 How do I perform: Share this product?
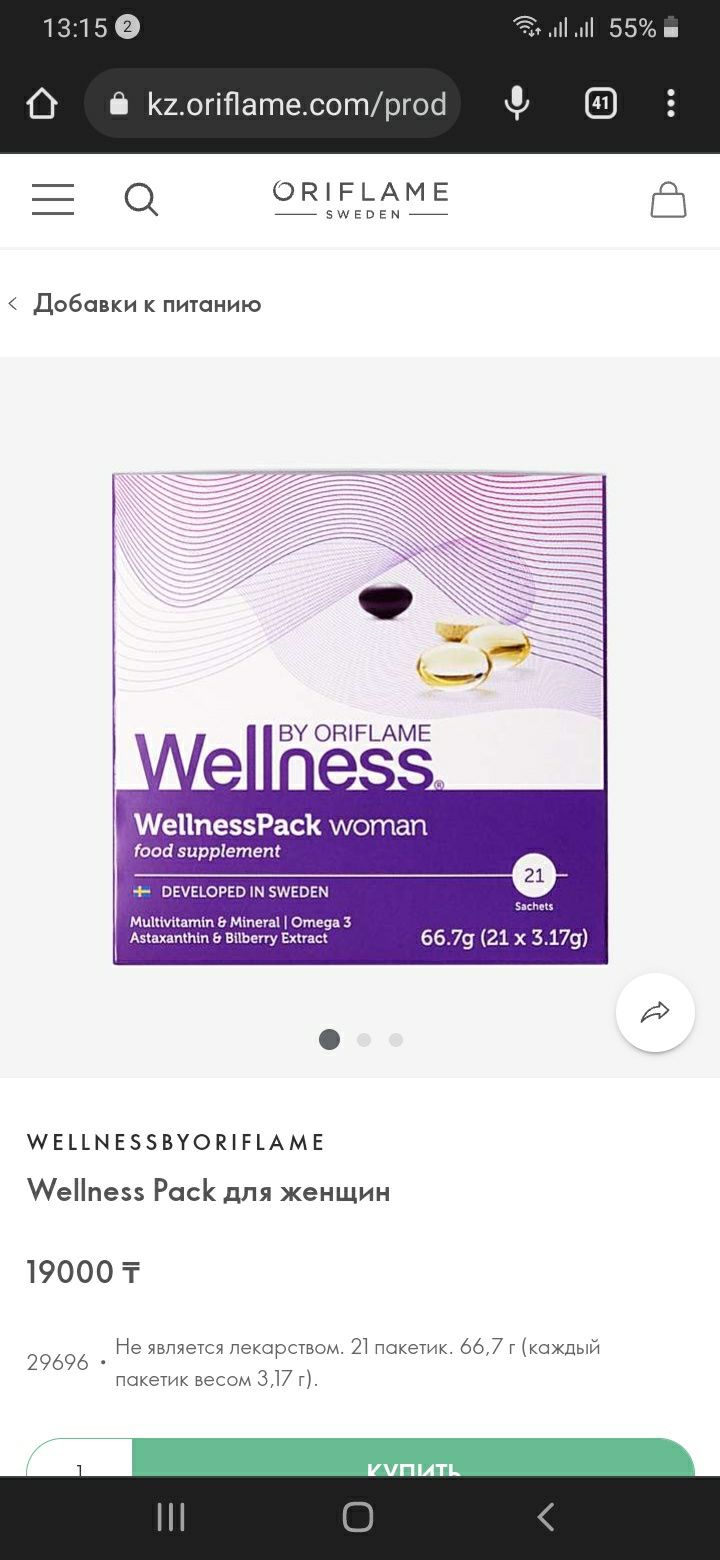[655, 1012]
